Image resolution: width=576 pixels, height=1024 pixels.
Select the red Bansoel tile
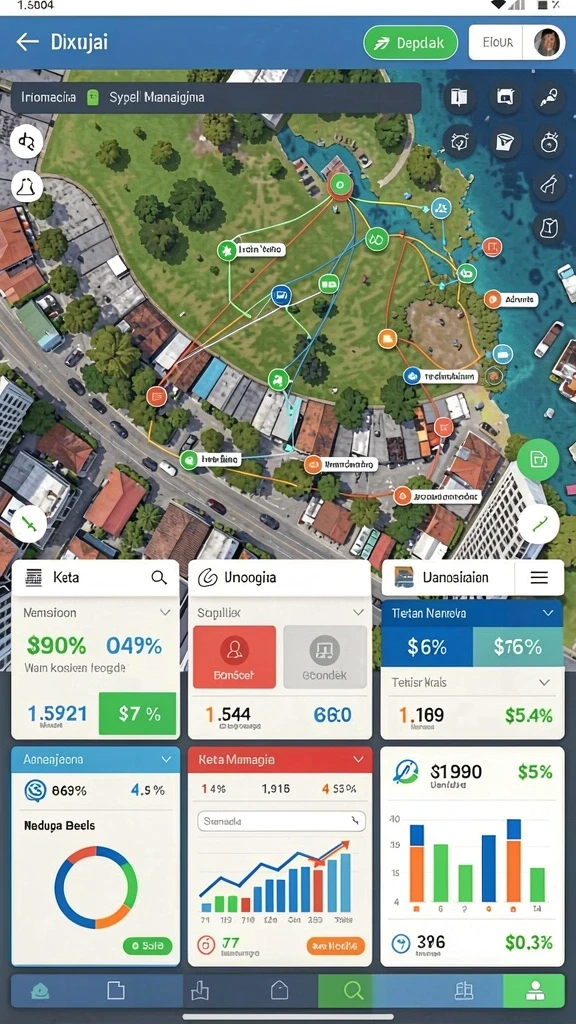click(x=234, y=656)
